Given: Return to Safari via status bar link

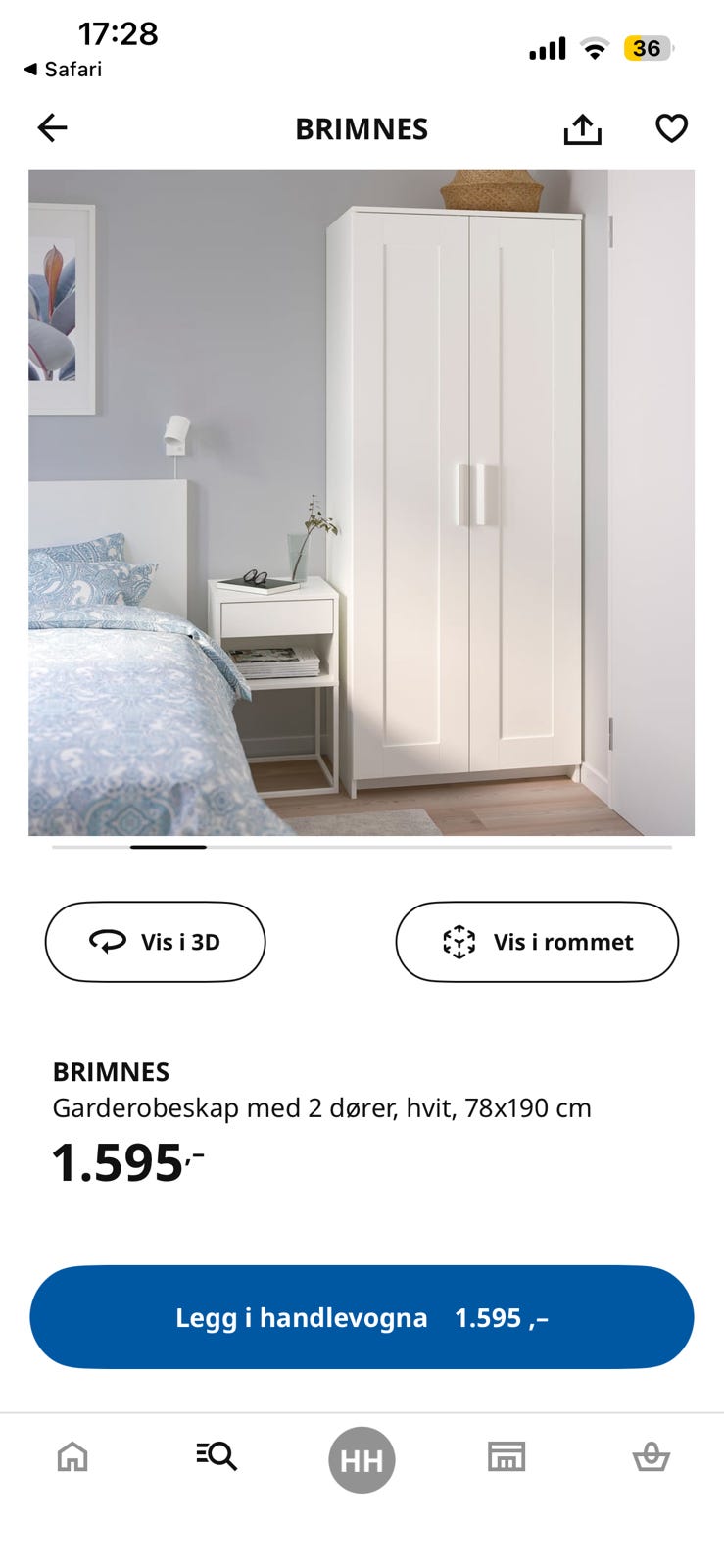Looking at the screenshot, I should [x=64, y=69].
